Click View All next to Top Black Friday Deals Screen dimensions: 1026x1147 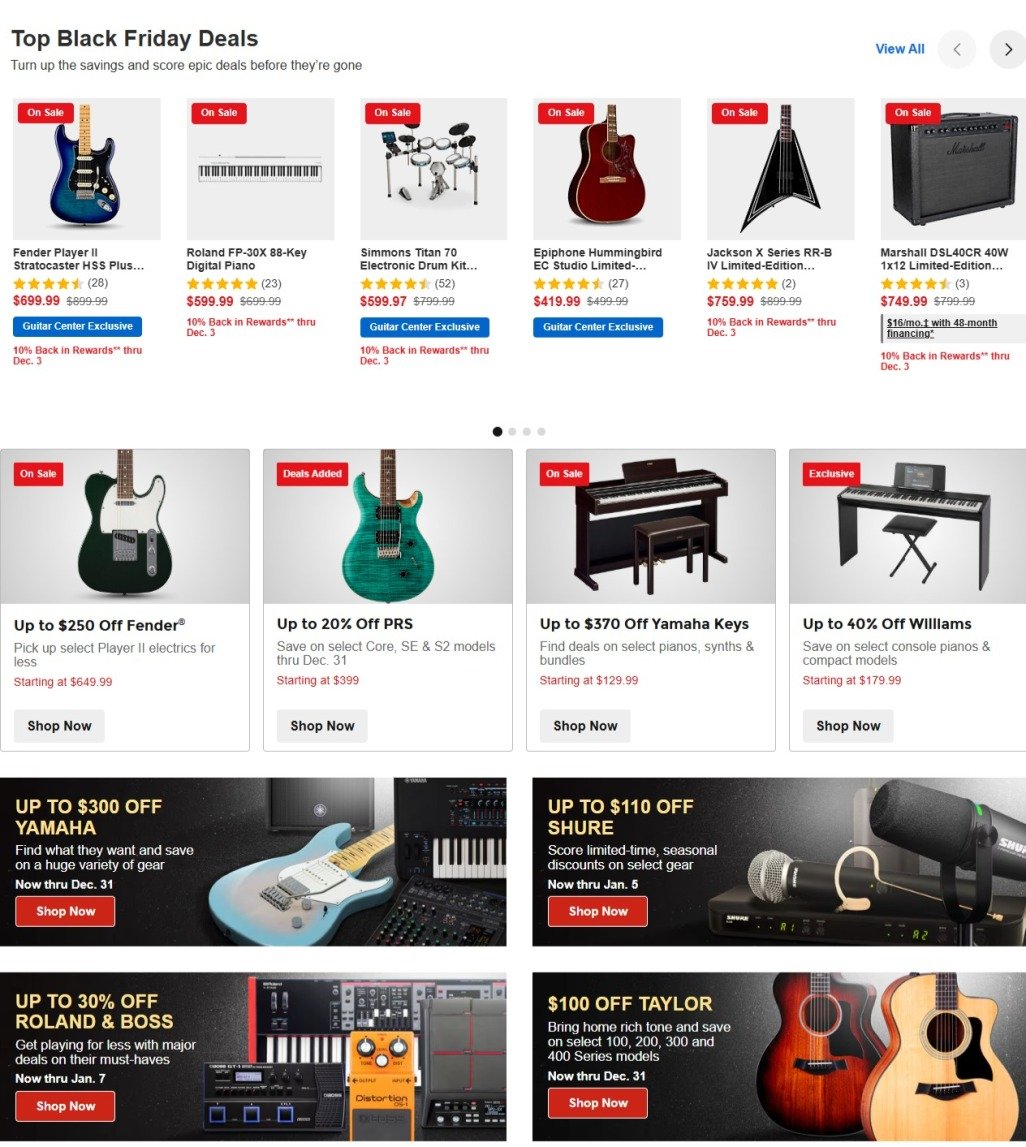(x=899, y=48)
